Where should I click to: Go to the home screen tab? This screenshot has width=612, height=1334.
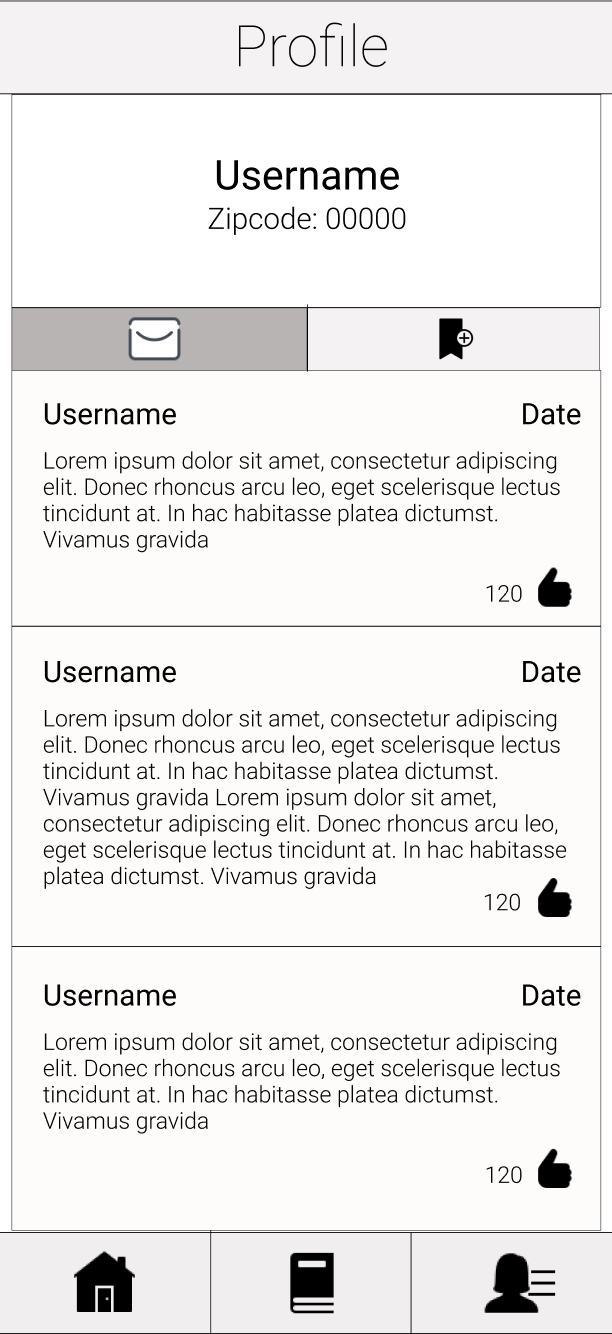[x=104, y=1282]
